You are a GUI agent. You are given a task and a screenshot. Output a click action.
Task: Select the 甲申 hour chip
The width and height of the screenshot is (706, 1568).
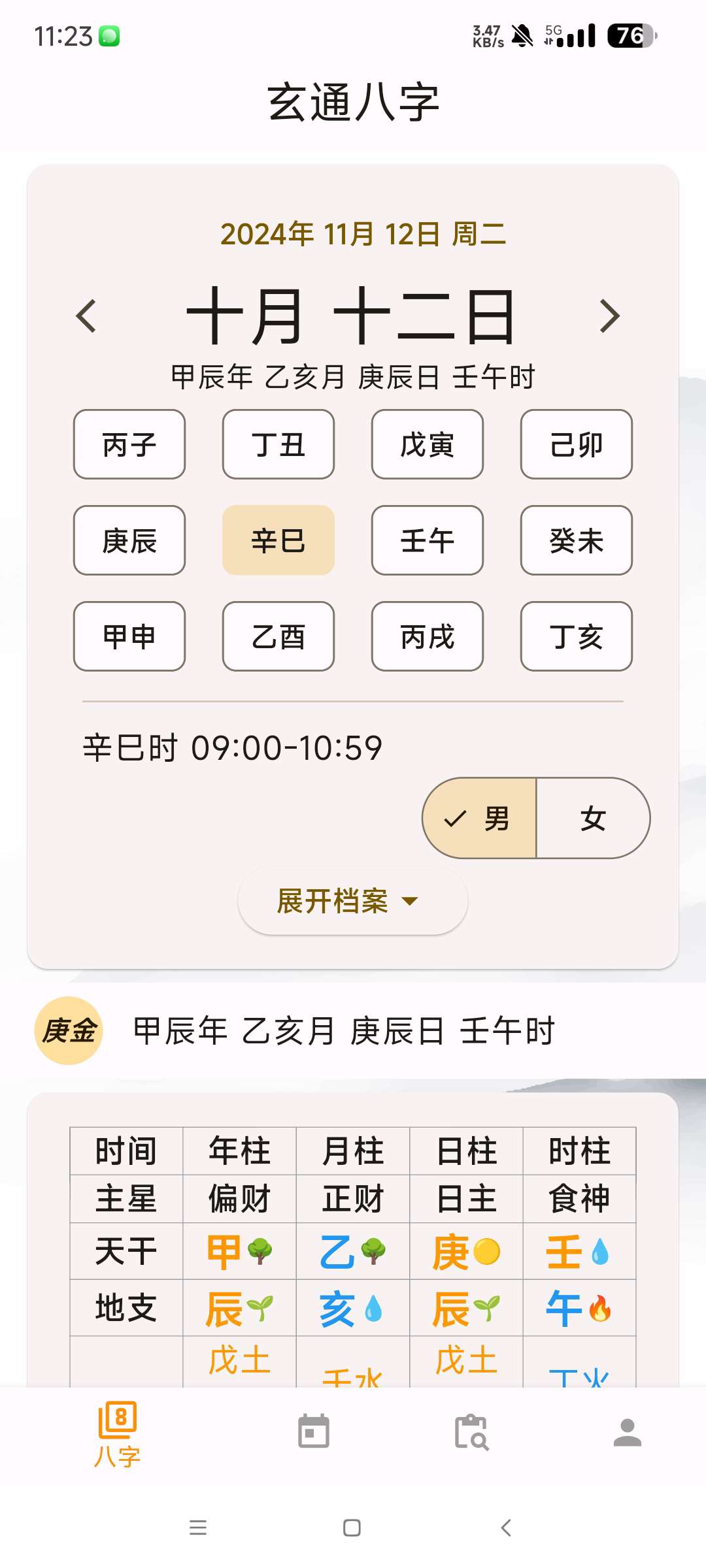point(129,636)
